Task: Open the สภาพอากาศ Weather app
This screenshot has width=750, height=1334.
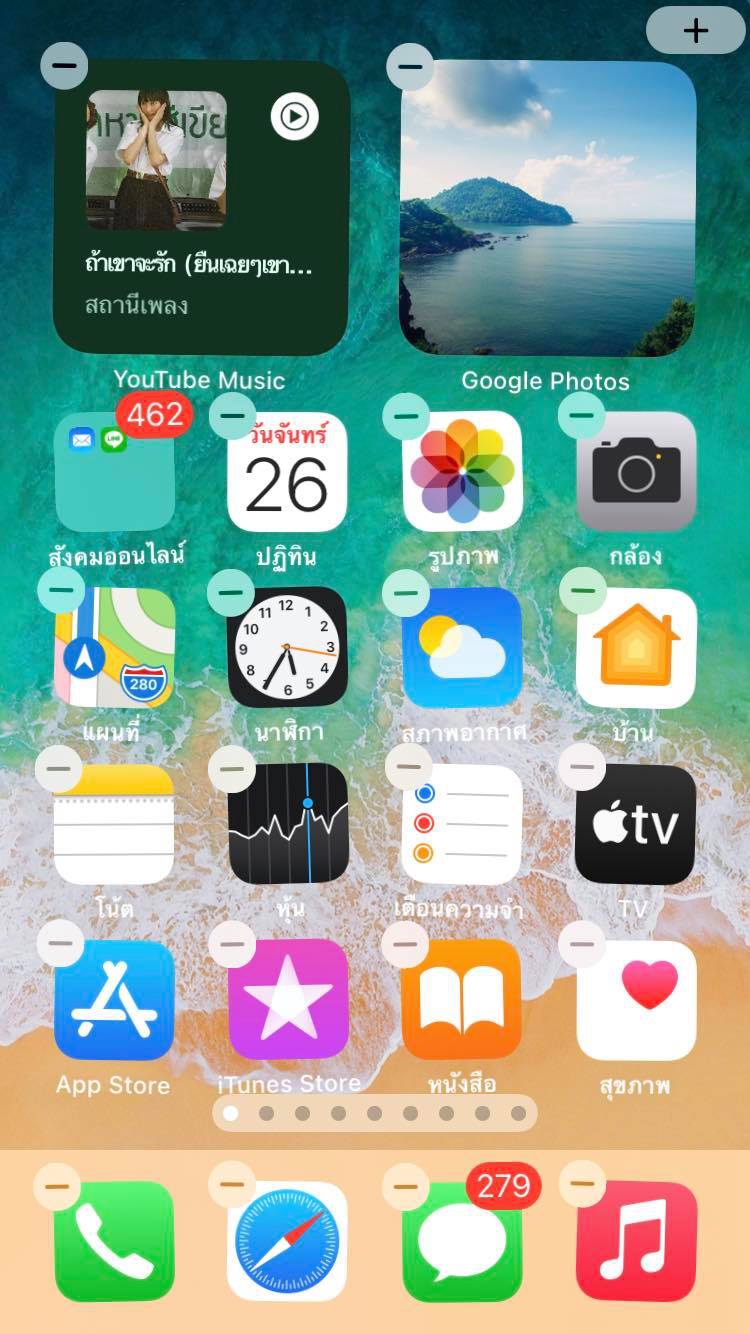Action: 462,647
